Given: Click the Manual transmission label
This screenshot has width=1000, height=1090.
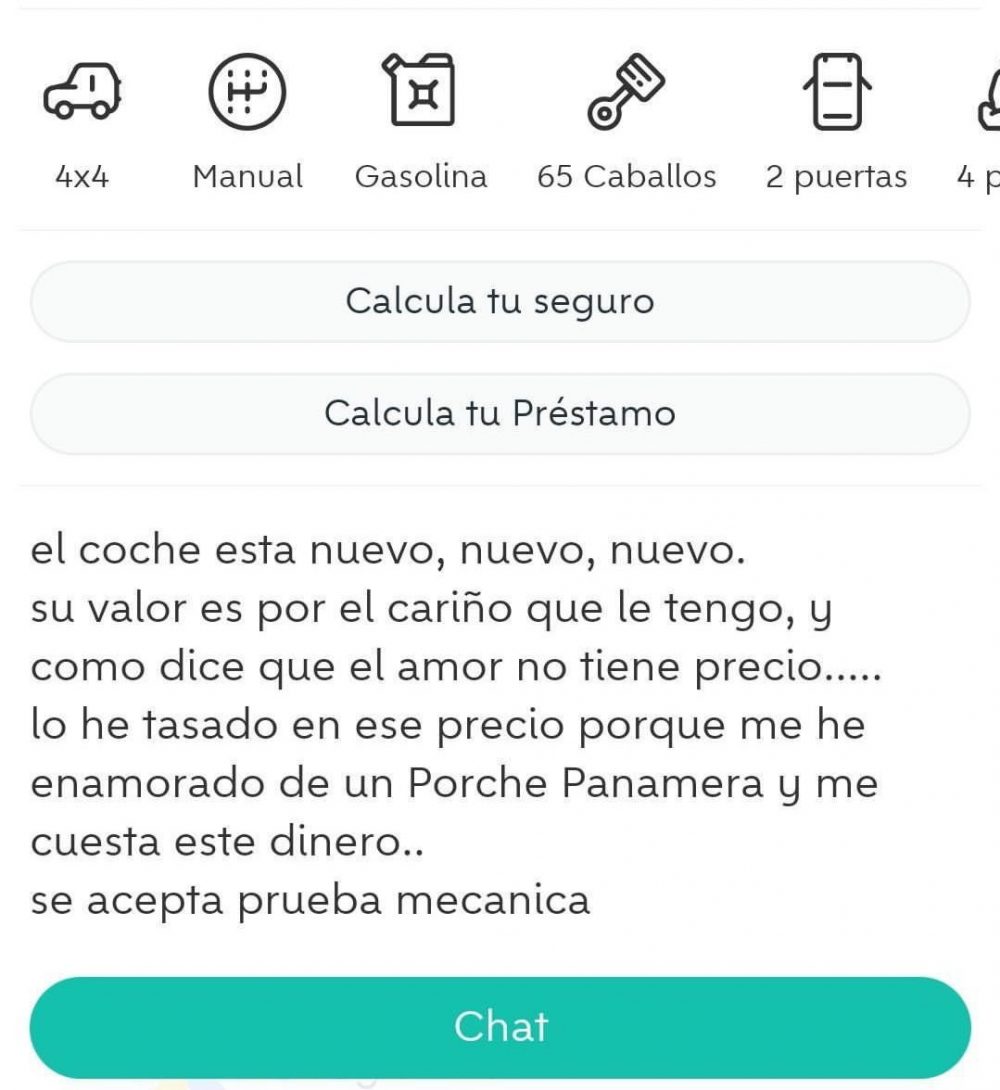Looking at the screenshot, I should point(247,177).
